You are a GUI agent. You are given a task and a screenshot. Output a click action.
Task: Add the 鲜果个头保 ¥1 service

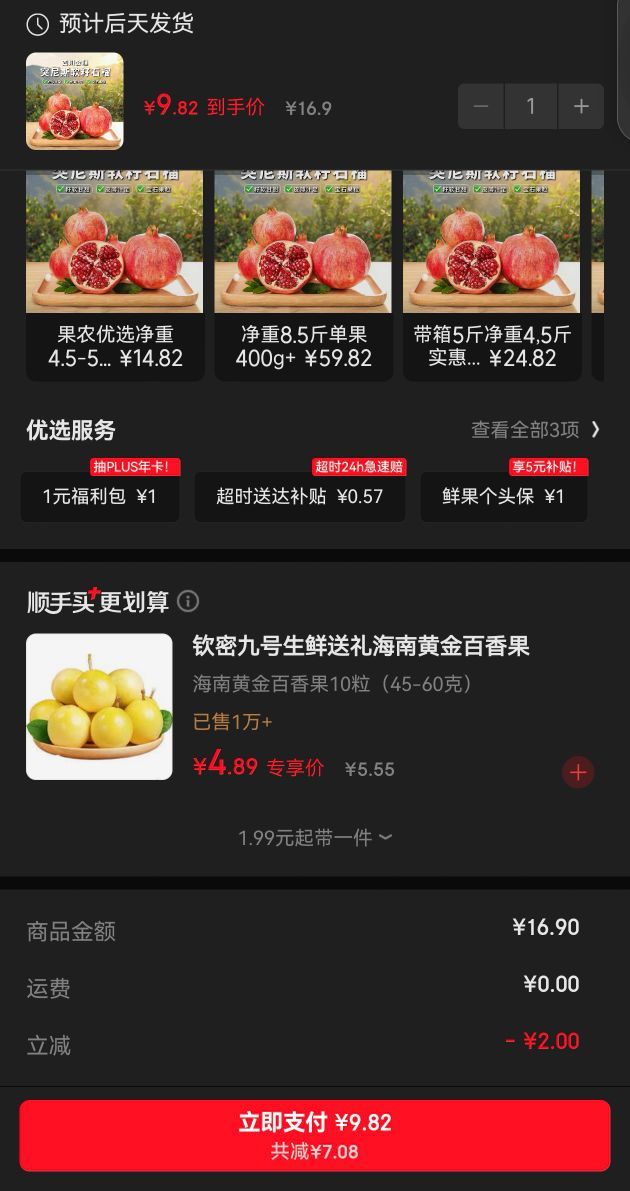[x=504, y=497]
